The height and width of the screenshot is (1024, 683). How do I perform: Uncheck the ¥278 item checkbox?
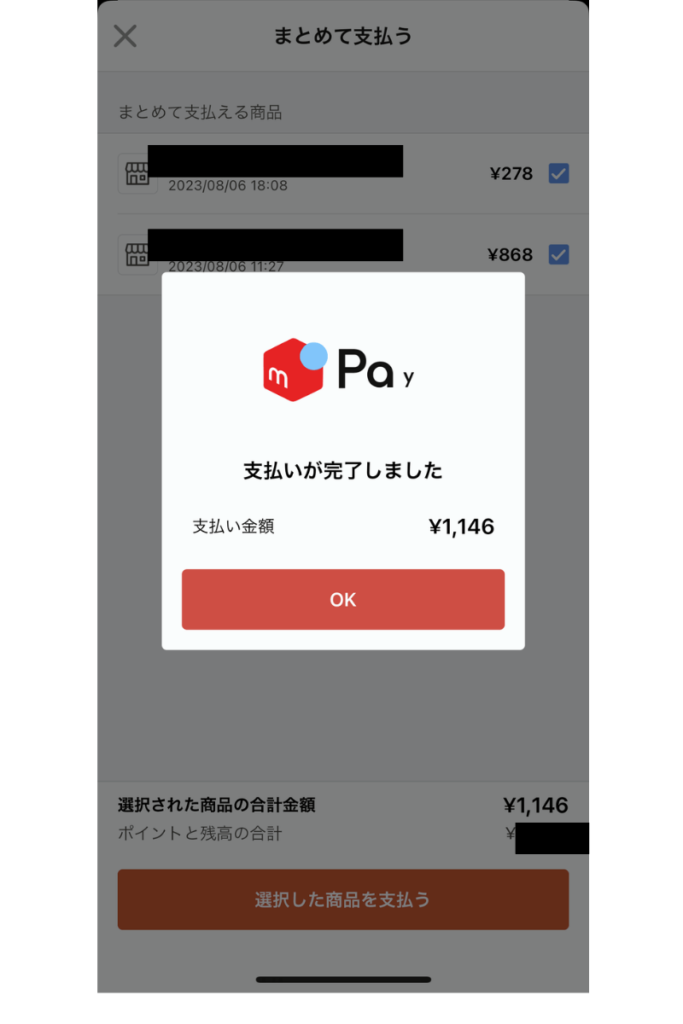point(558,174)
